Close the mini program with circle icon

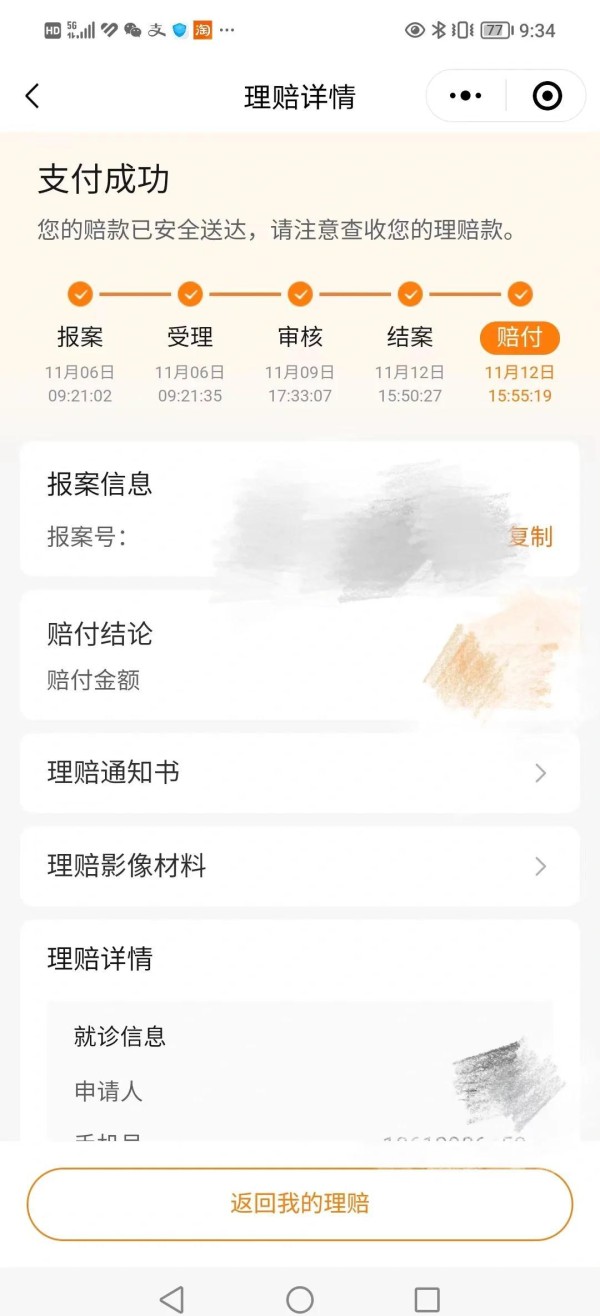[547, 96]
